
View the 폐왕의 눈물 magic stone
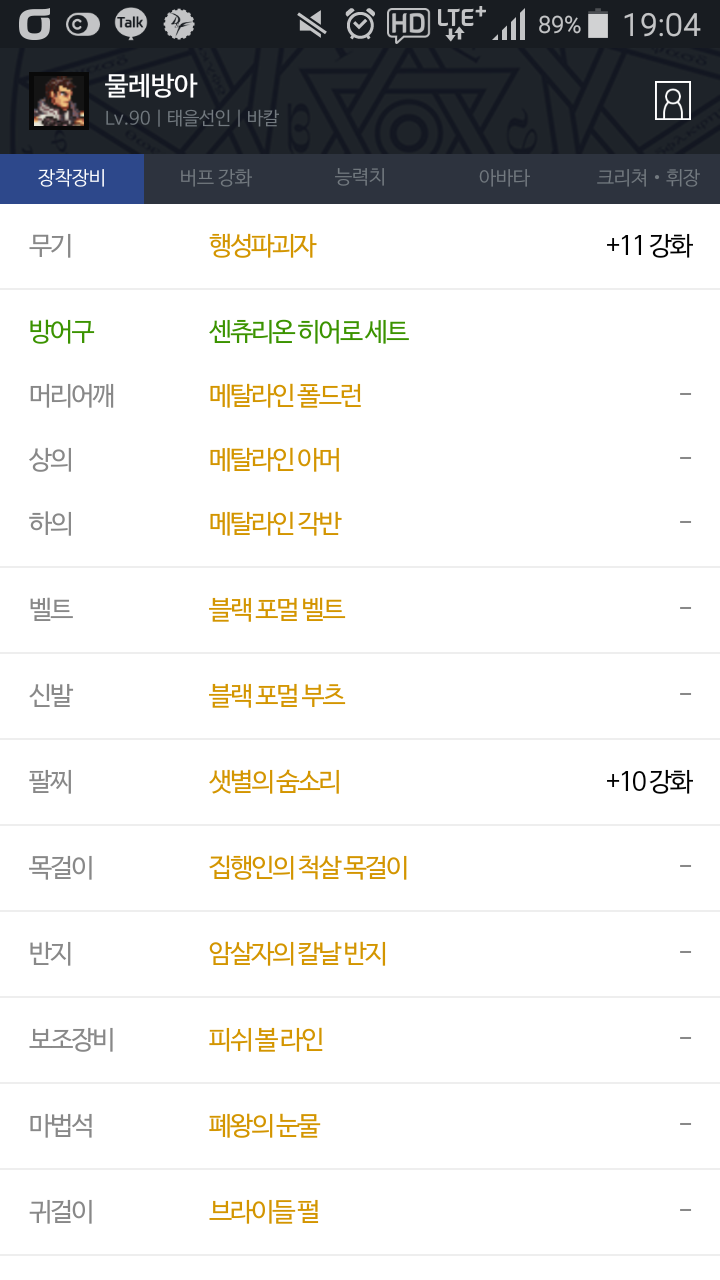click(x=264, y=1126)
